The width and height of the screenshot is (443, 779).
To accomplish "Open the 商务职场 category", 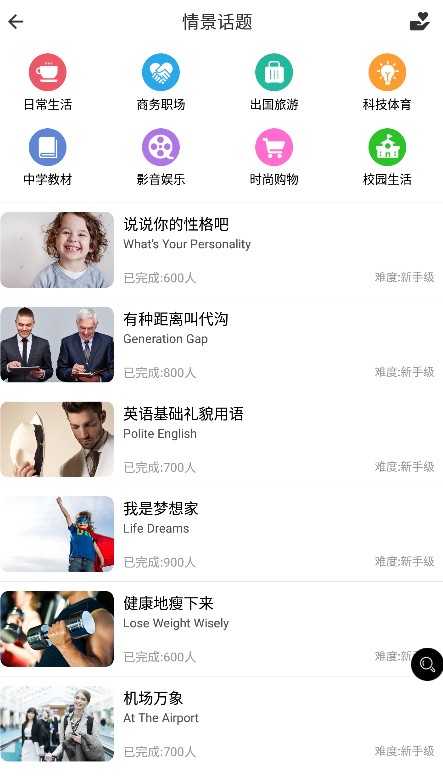I will pos(161,82).
